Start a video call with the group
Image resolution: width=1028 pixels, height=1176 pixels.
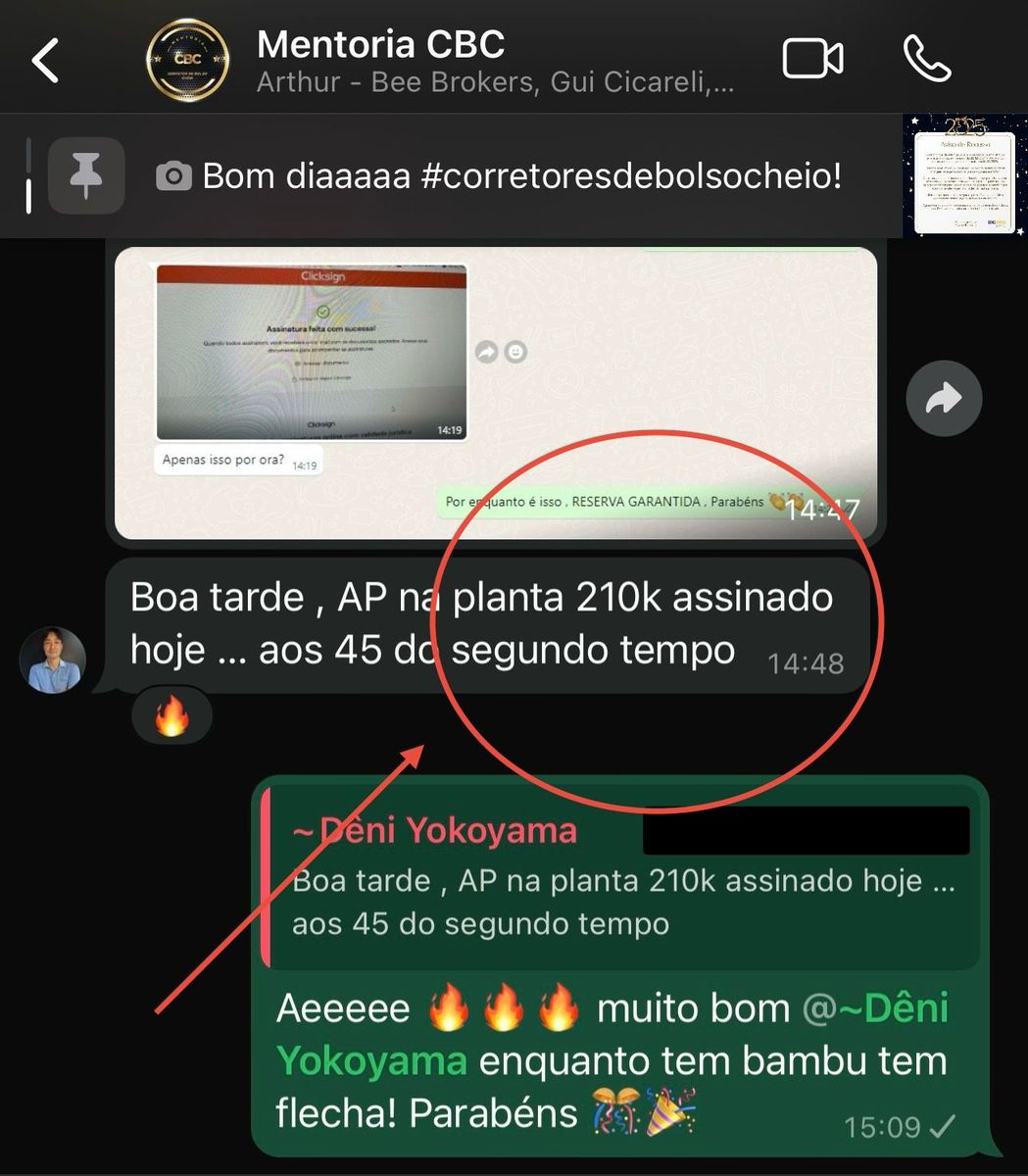coord(812,60)
